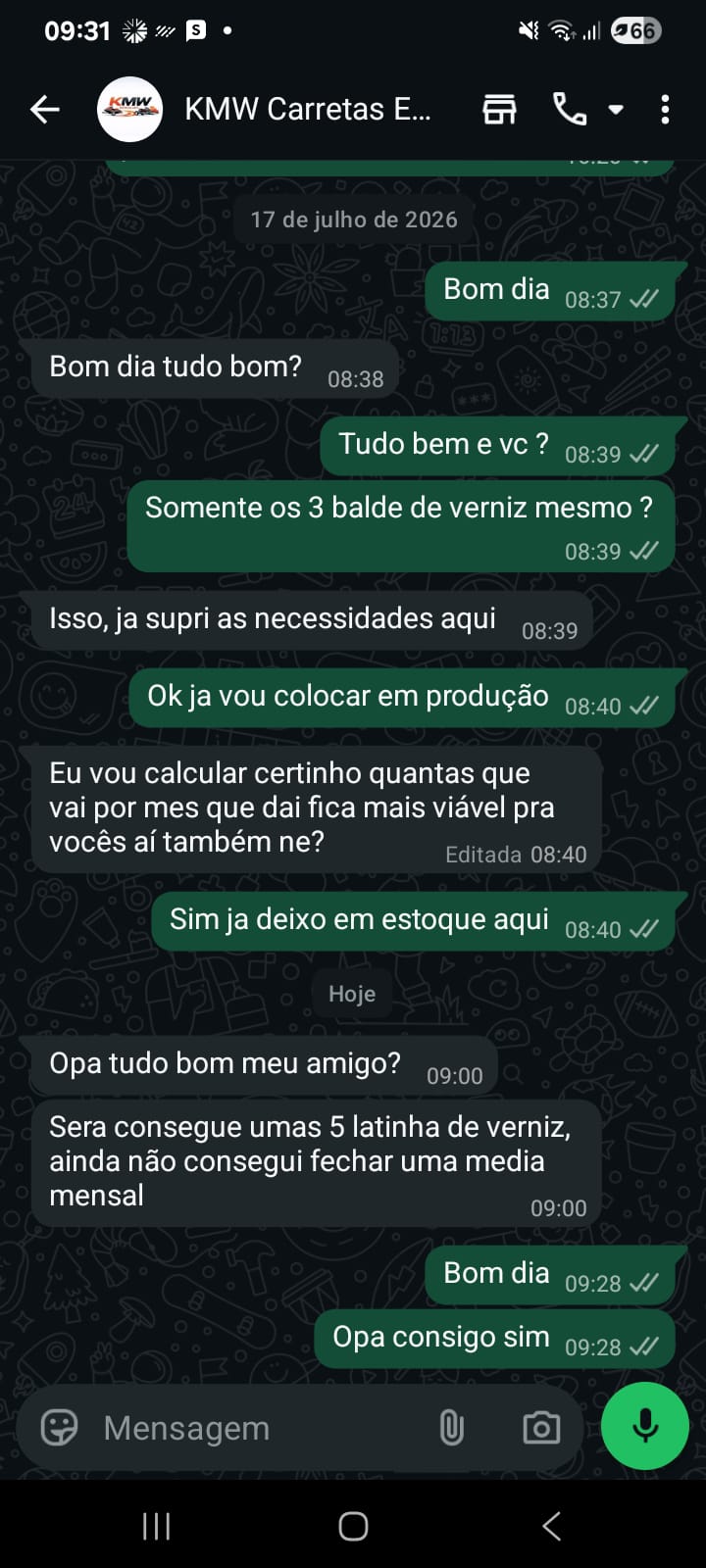706x1568 pixels.
Task: Focus the Mensagem text field
Action: pyautogui.click(x=255, y=1428)
